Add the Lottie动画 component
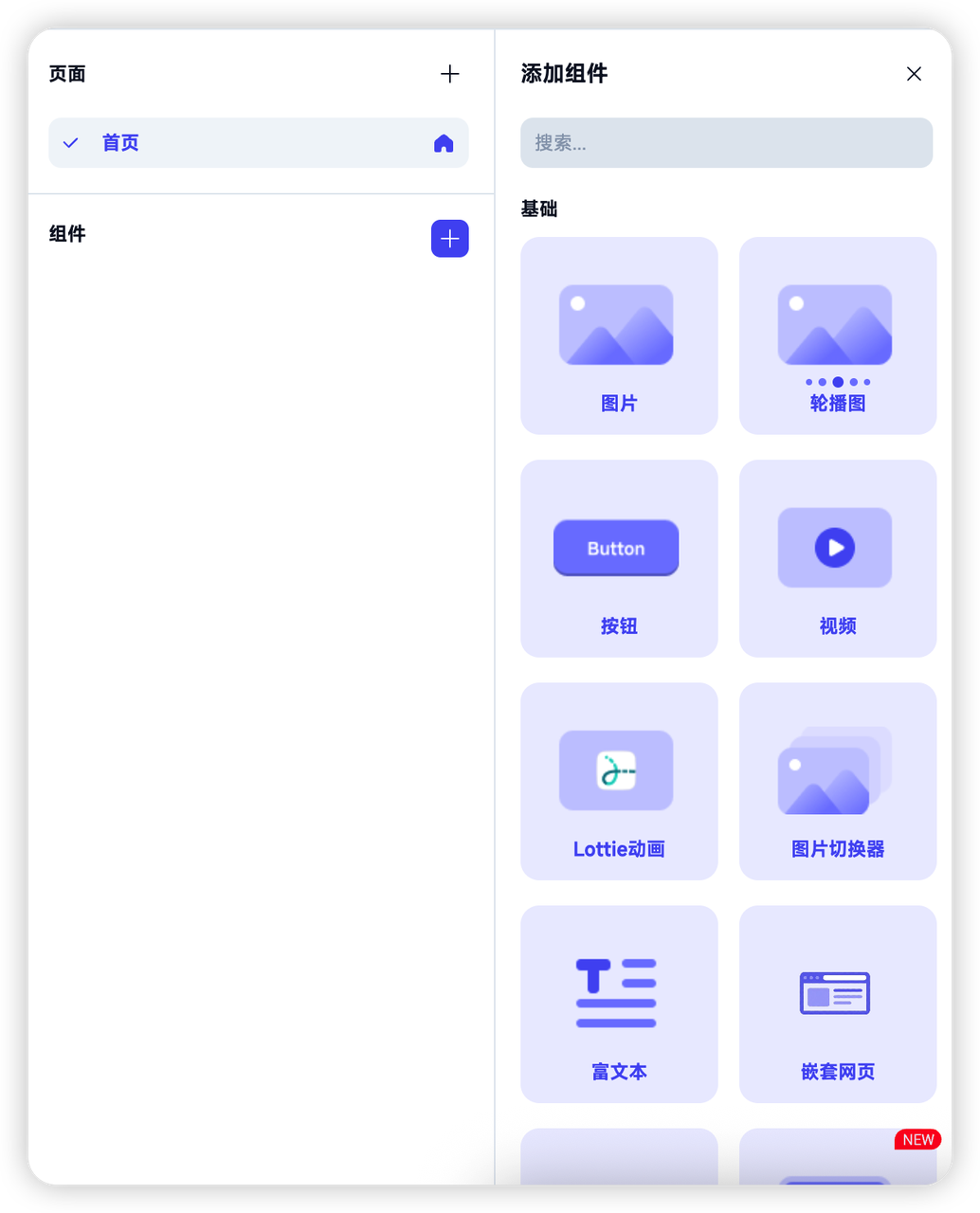 (x=619, y=781)
